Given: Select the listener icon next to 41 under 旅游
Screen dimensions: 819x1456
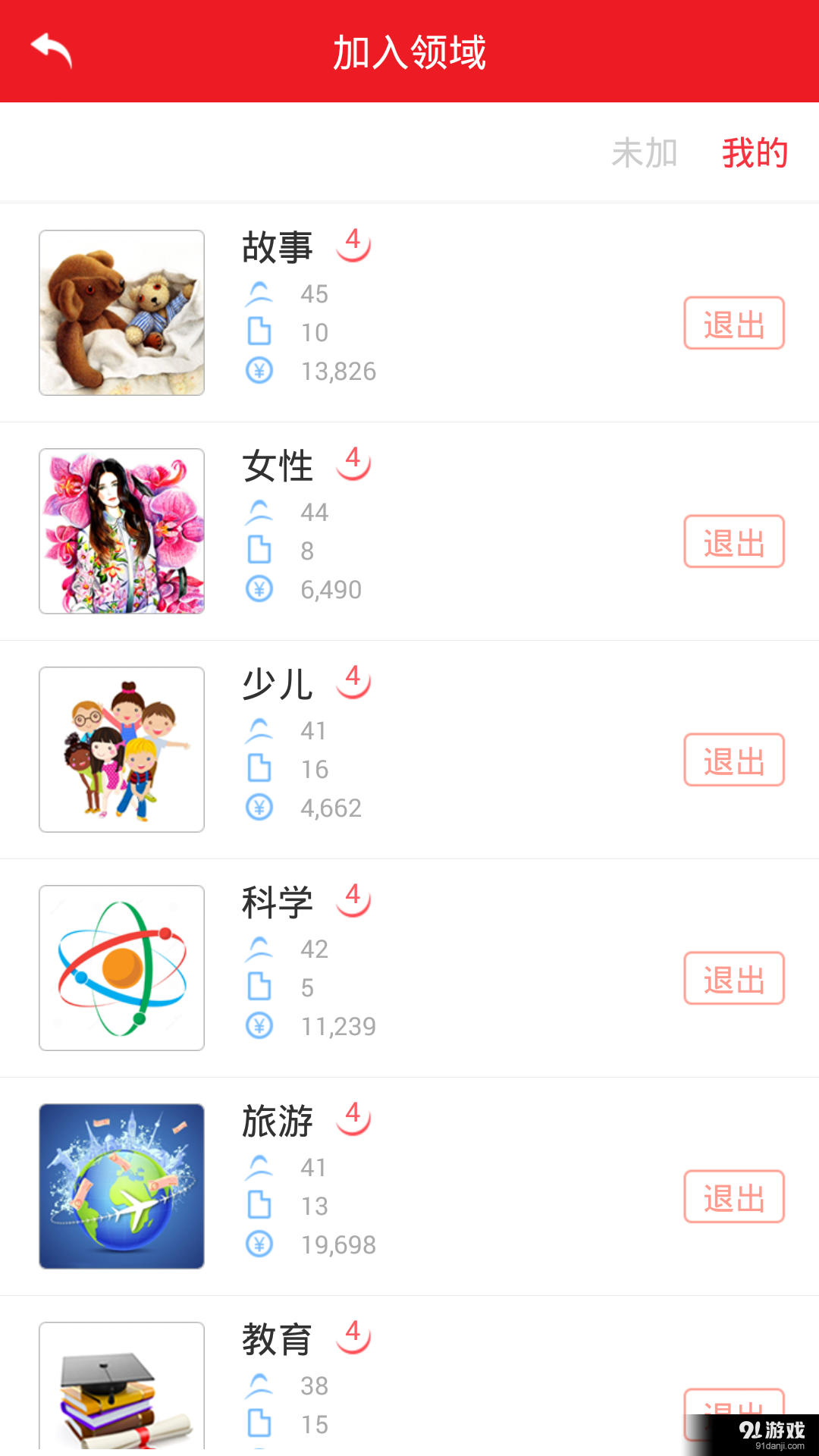Looking at the screenshot, I should (259, 1166).
